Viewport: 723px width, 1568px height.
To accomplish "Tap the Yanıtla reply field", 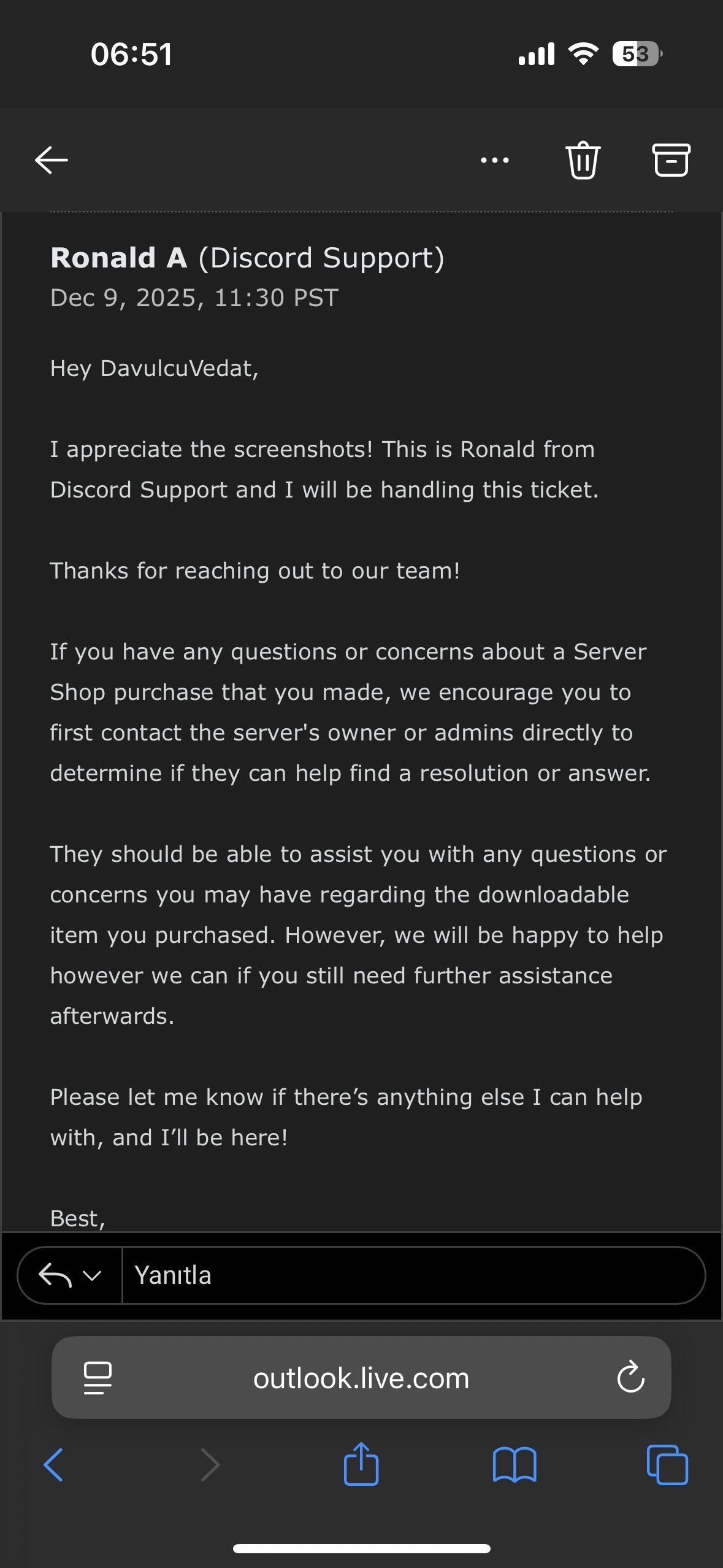I will click(x=411, y=1276).
